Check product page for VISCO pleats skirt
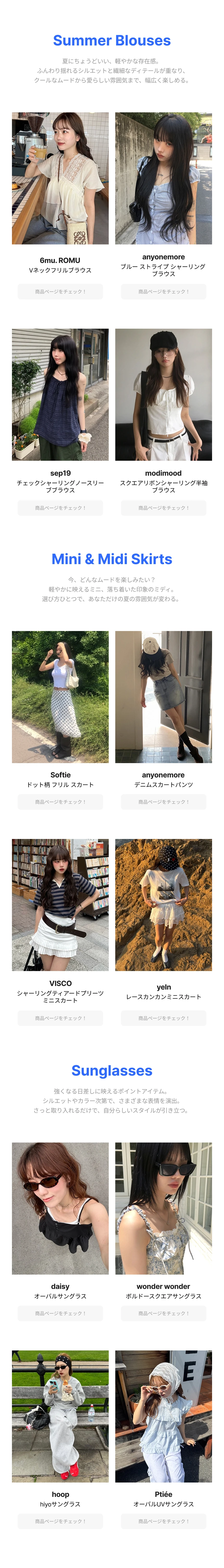Viewport: 224px width, 1568px height. click(x=60, y=1018)
